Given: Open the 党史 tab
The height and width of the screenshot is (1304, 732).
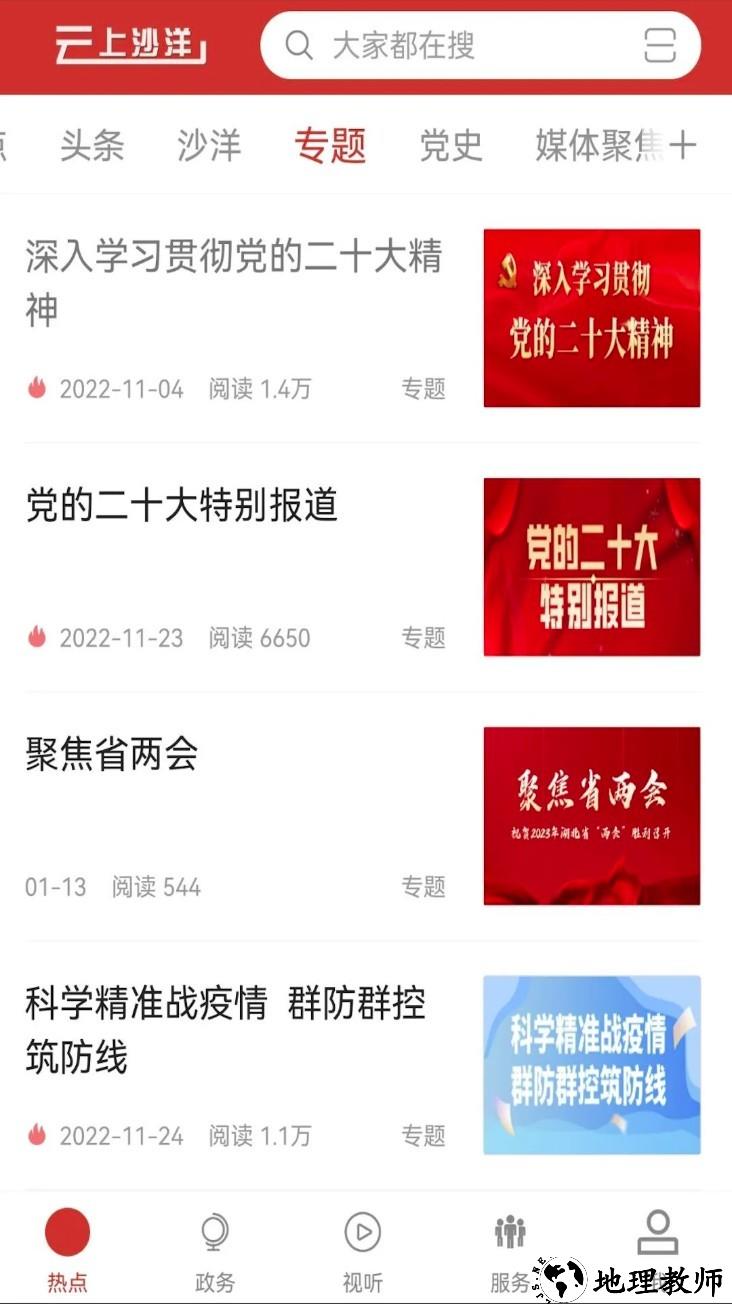Looking at the screenshot, I should click(449, 146).
